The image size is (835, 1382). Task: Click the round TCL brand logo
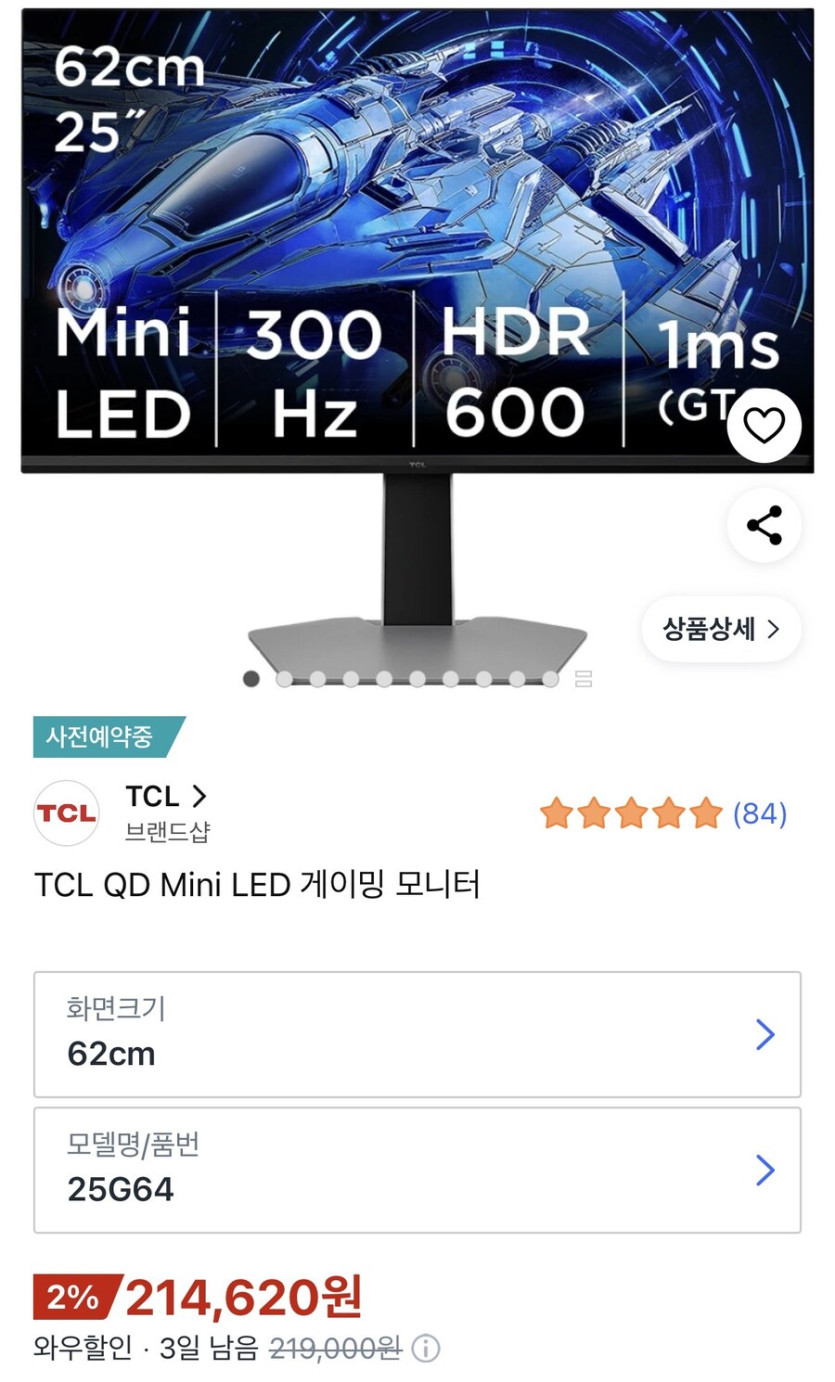[65, 812]
